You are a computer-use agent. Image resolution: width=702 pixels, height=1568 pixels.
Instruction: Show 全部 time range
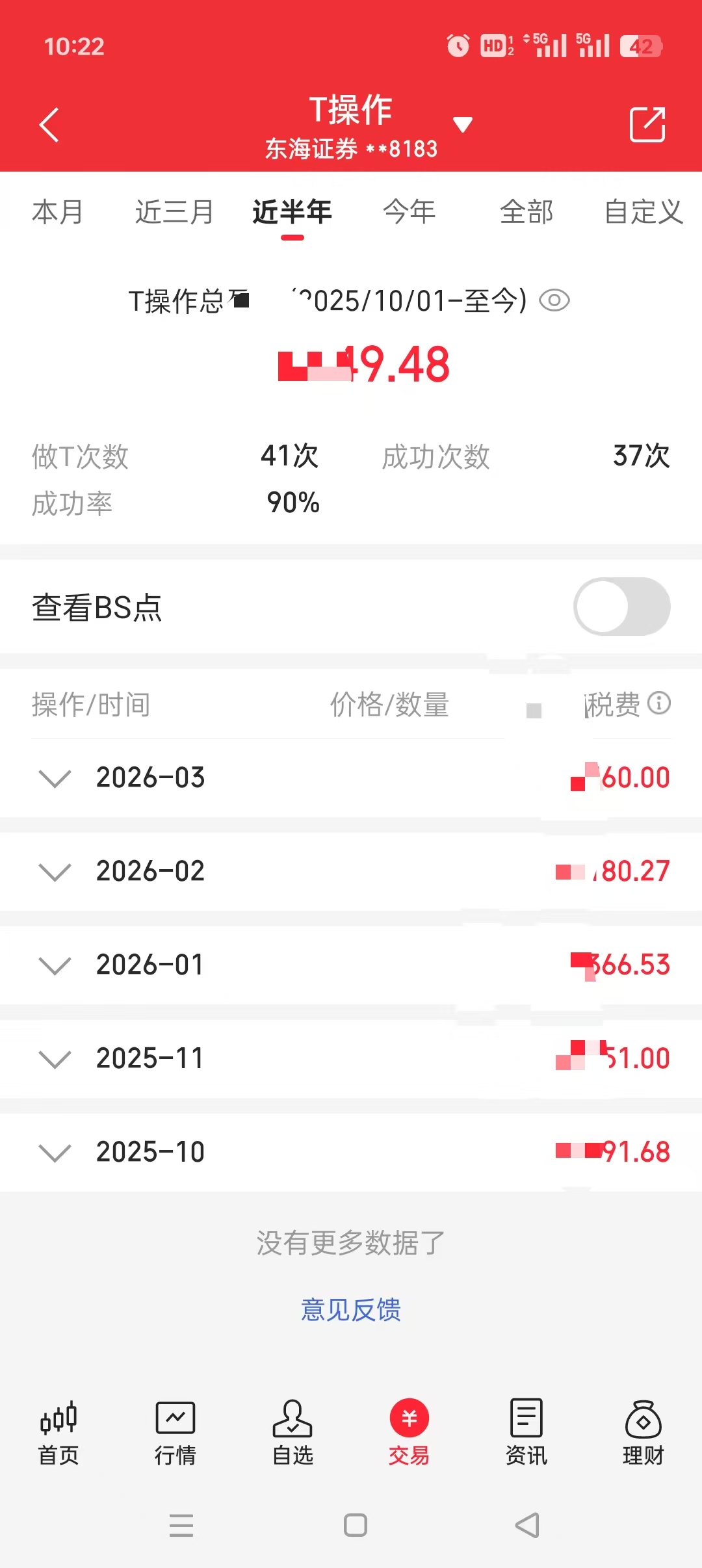click(x=526, y=213)
